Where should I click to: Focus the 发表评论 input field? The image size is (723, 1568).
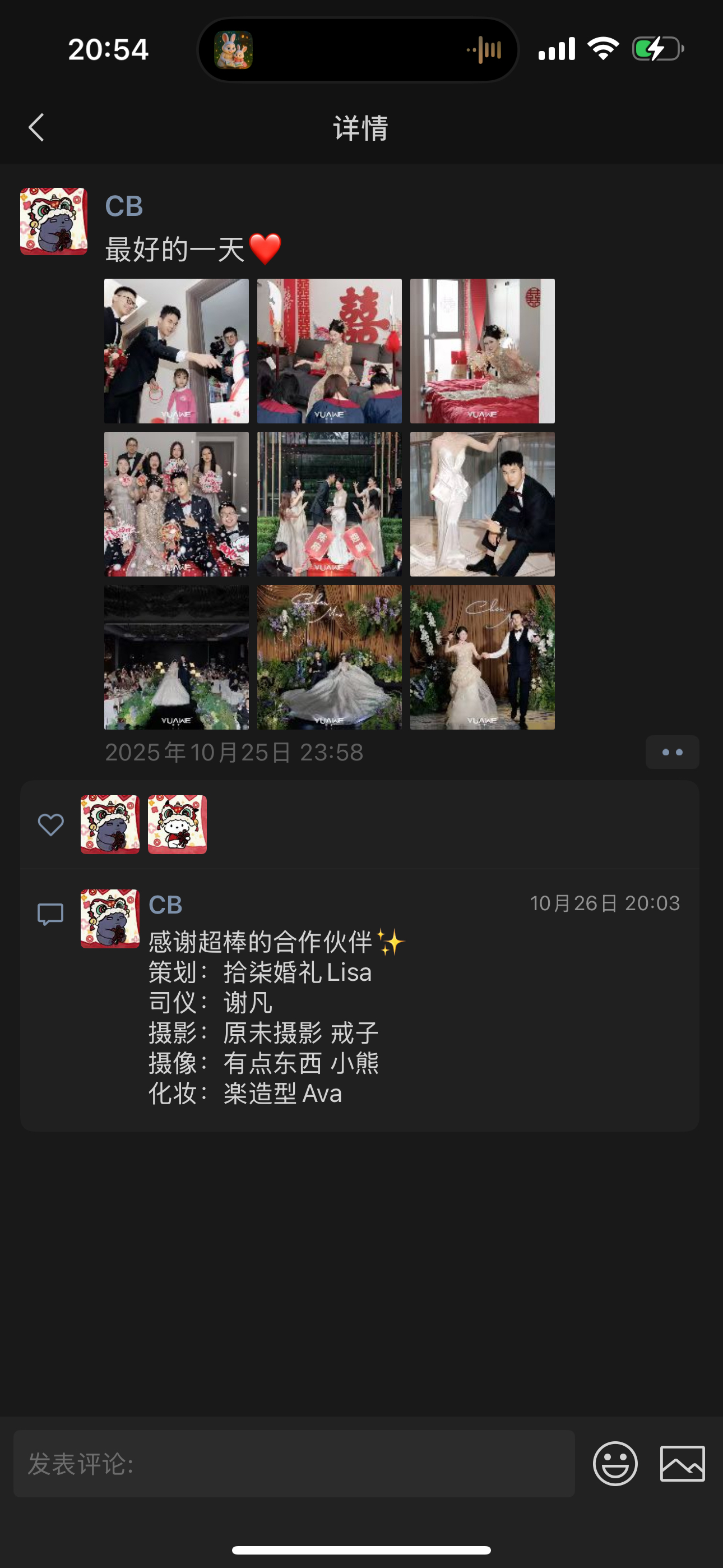tap(294, 1463)
